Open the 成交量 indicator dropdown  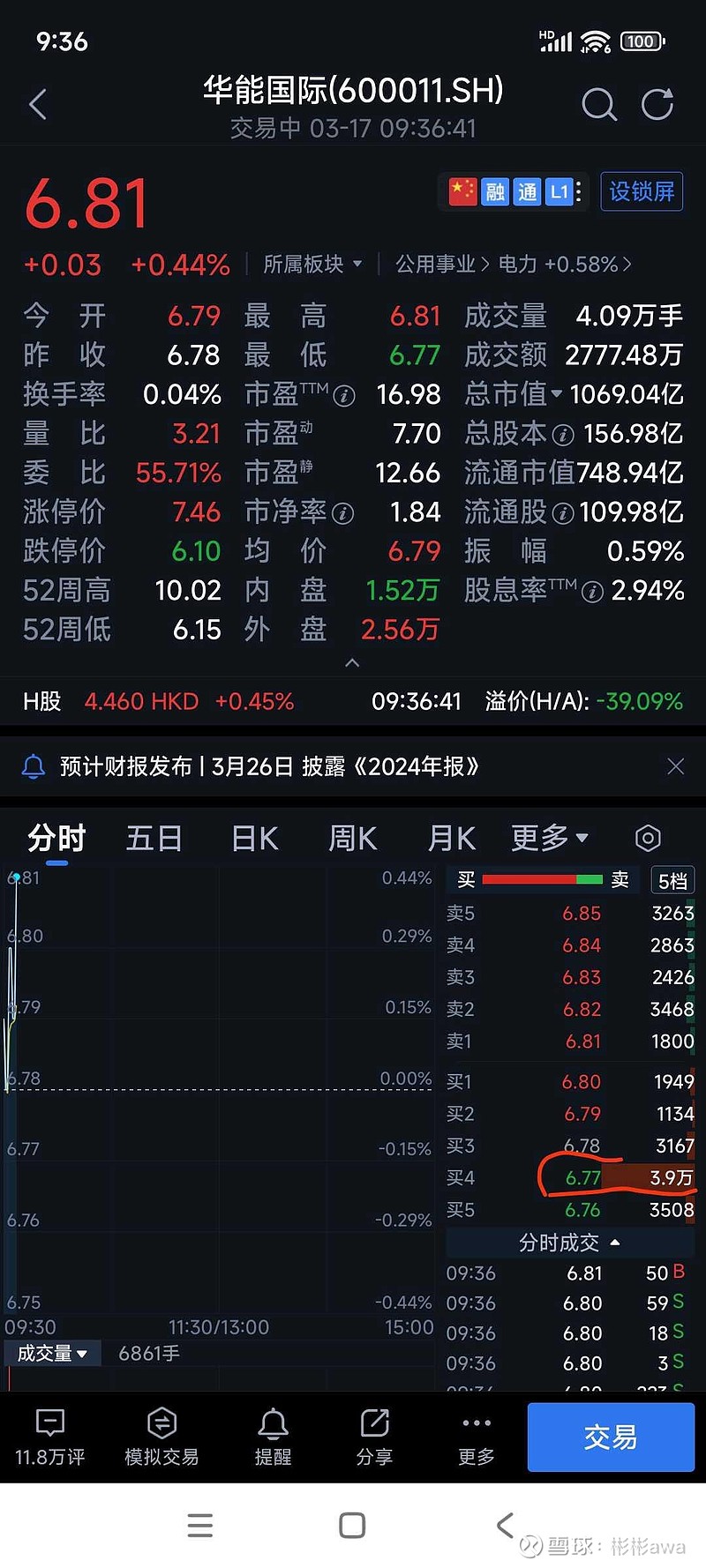(x=52, y=1353)
